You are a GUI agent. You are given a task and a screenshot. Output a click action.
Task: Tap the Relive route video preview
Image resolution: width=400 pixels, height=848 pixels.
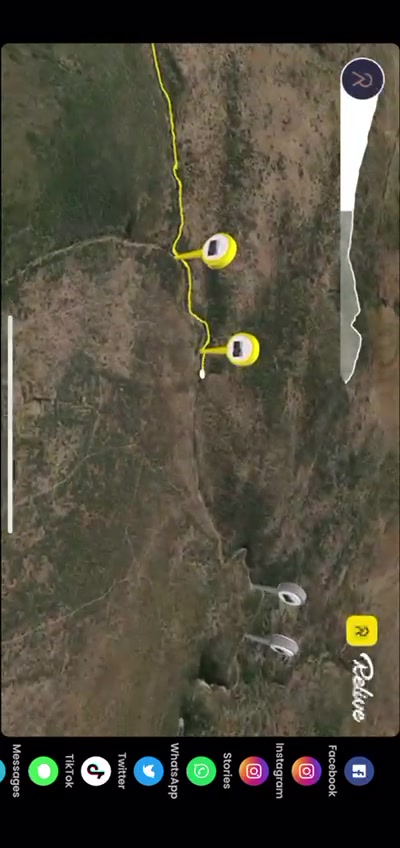(x=200, y=389)
